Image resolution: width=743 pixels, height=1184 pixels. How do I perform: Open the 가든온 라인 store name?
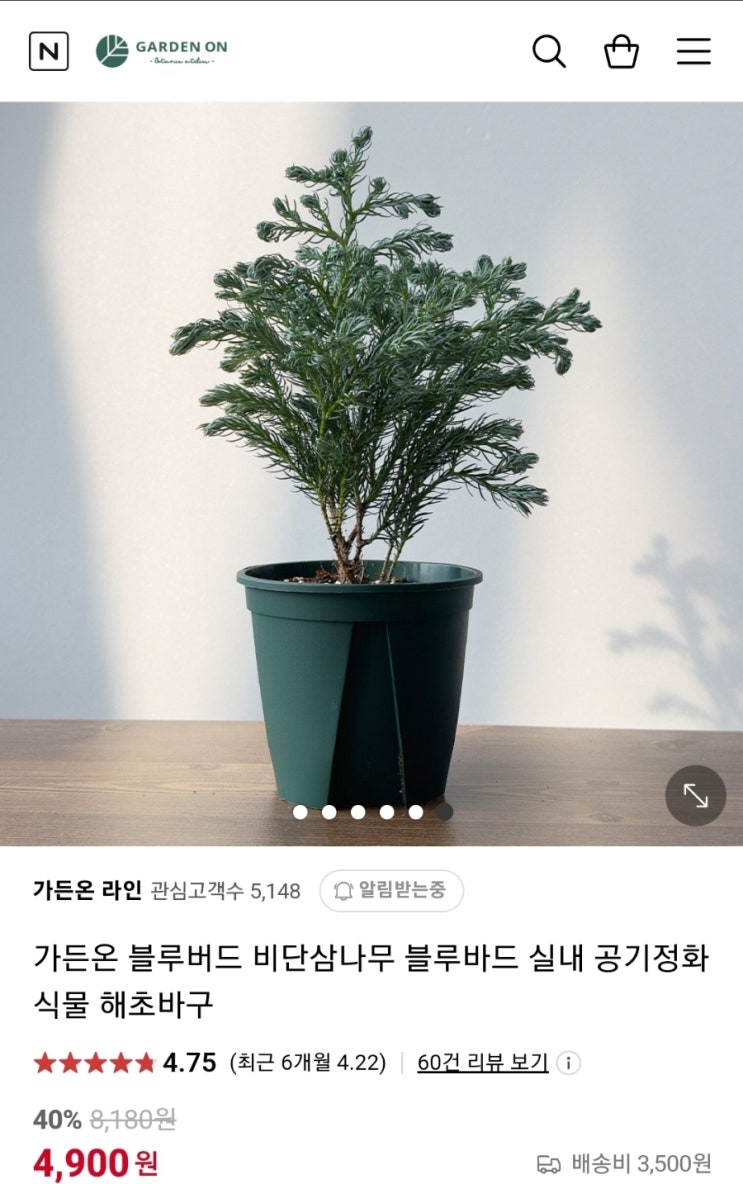87,891
